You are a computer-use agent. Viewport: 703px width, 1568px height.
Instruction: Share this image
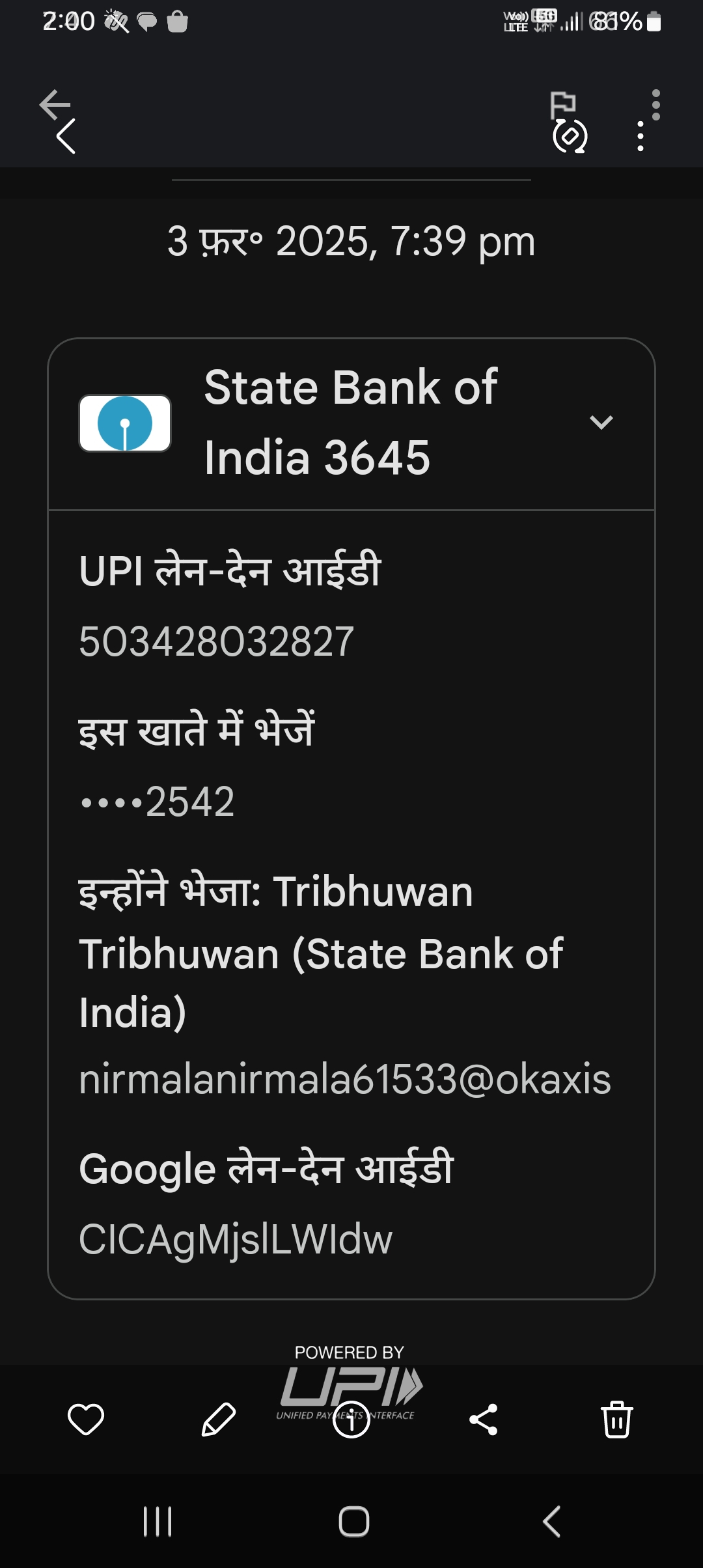coord(484,1420)
